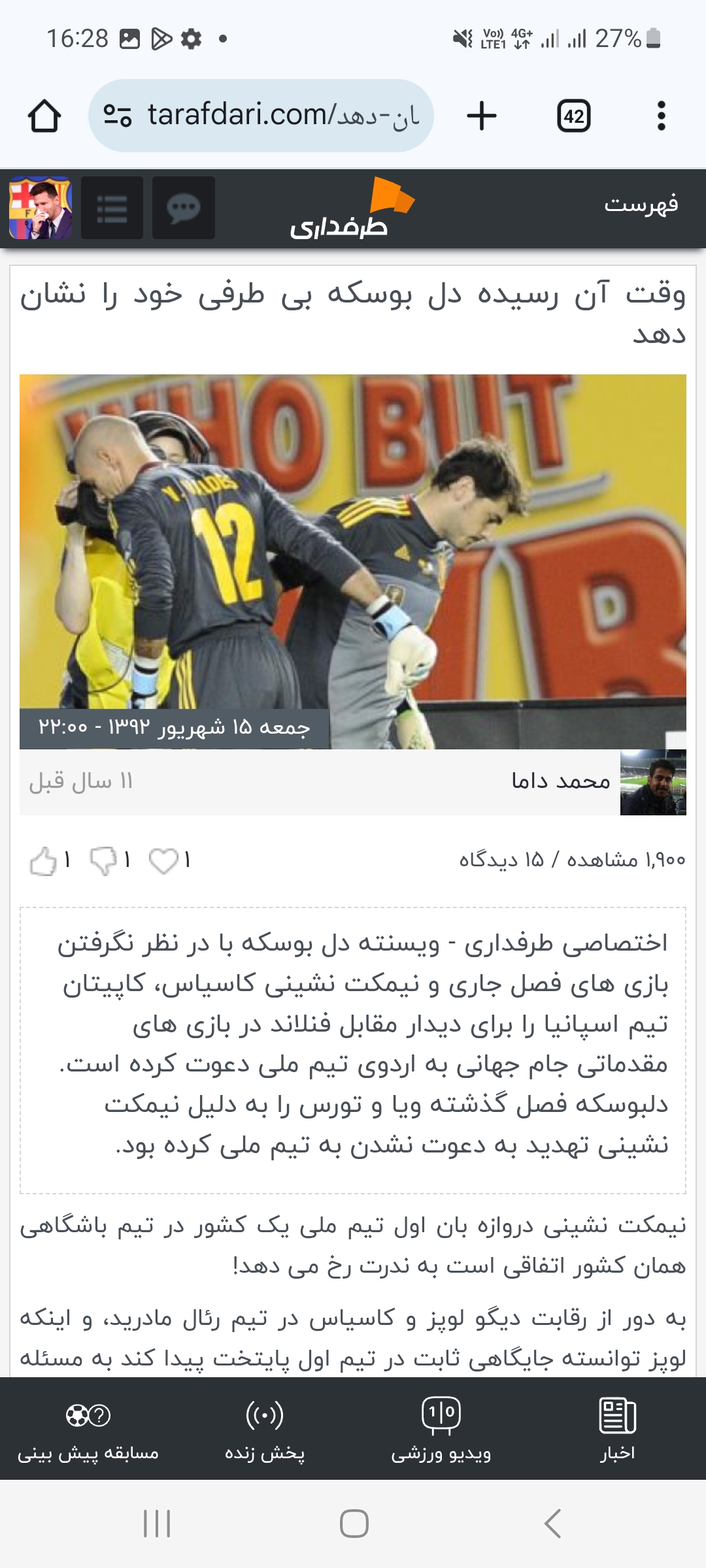Image resolution: width=706 pixels, height=1568 pixels.
Task: Show the 42 open tabs
Action: tap(573, 116)
